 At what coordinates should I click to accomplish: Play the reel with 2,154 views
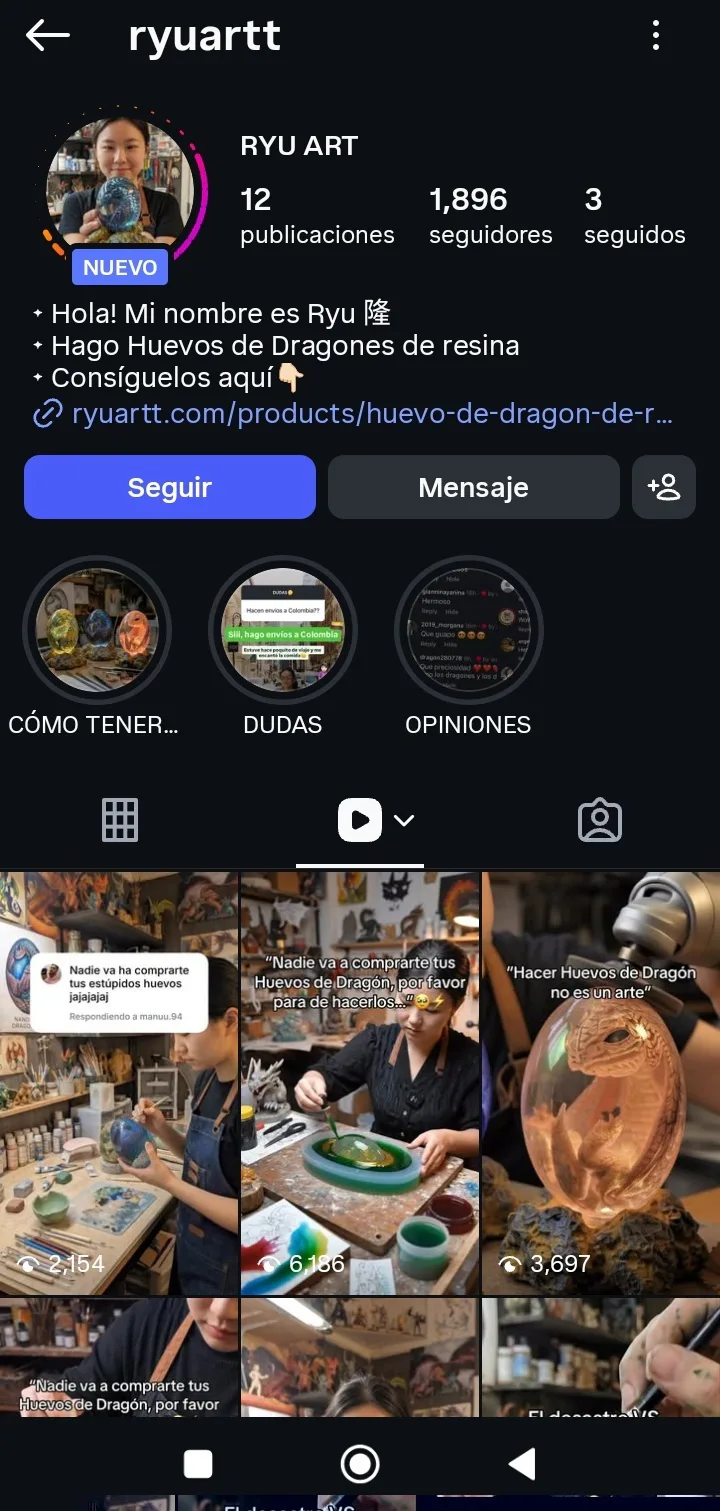119,1083
